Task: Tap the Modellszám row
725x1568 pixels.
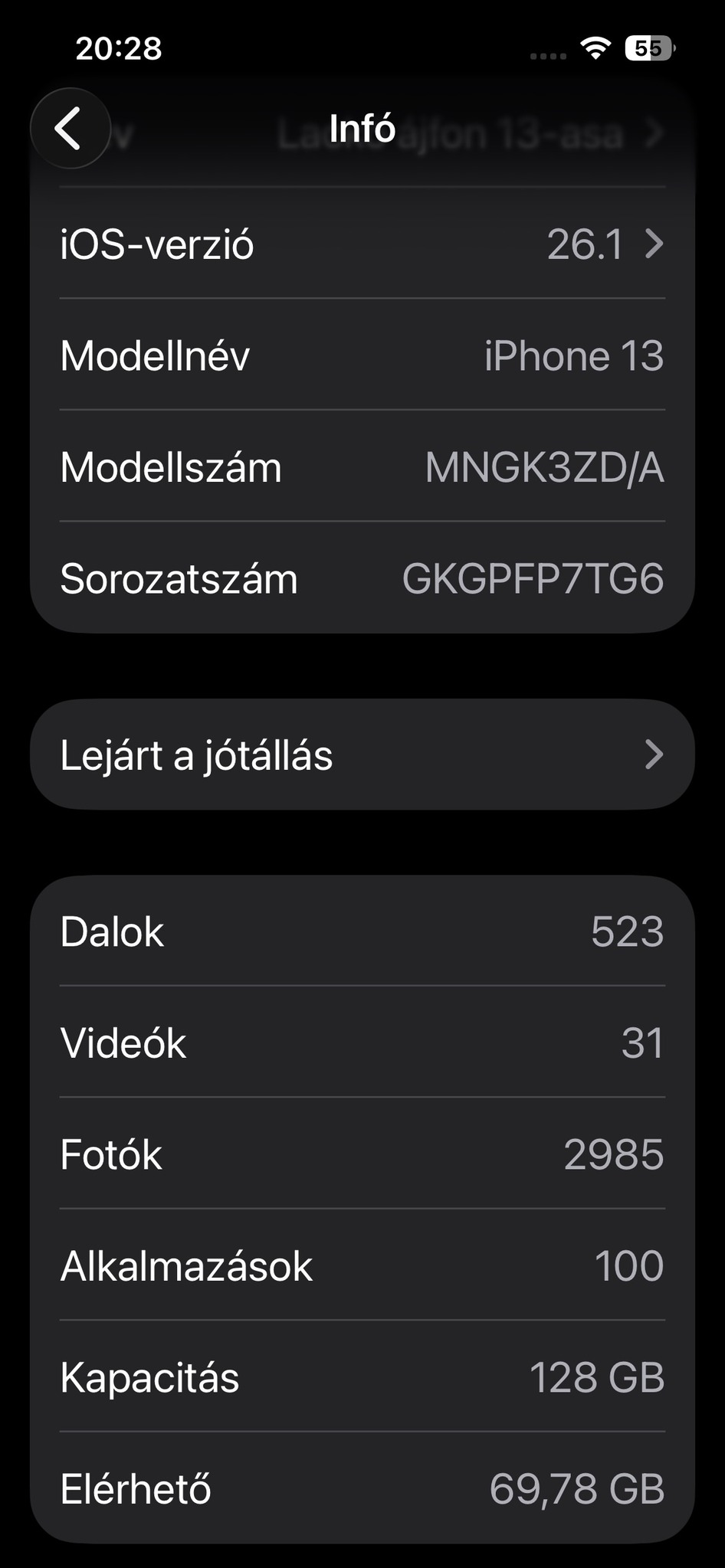Action: 362,467
